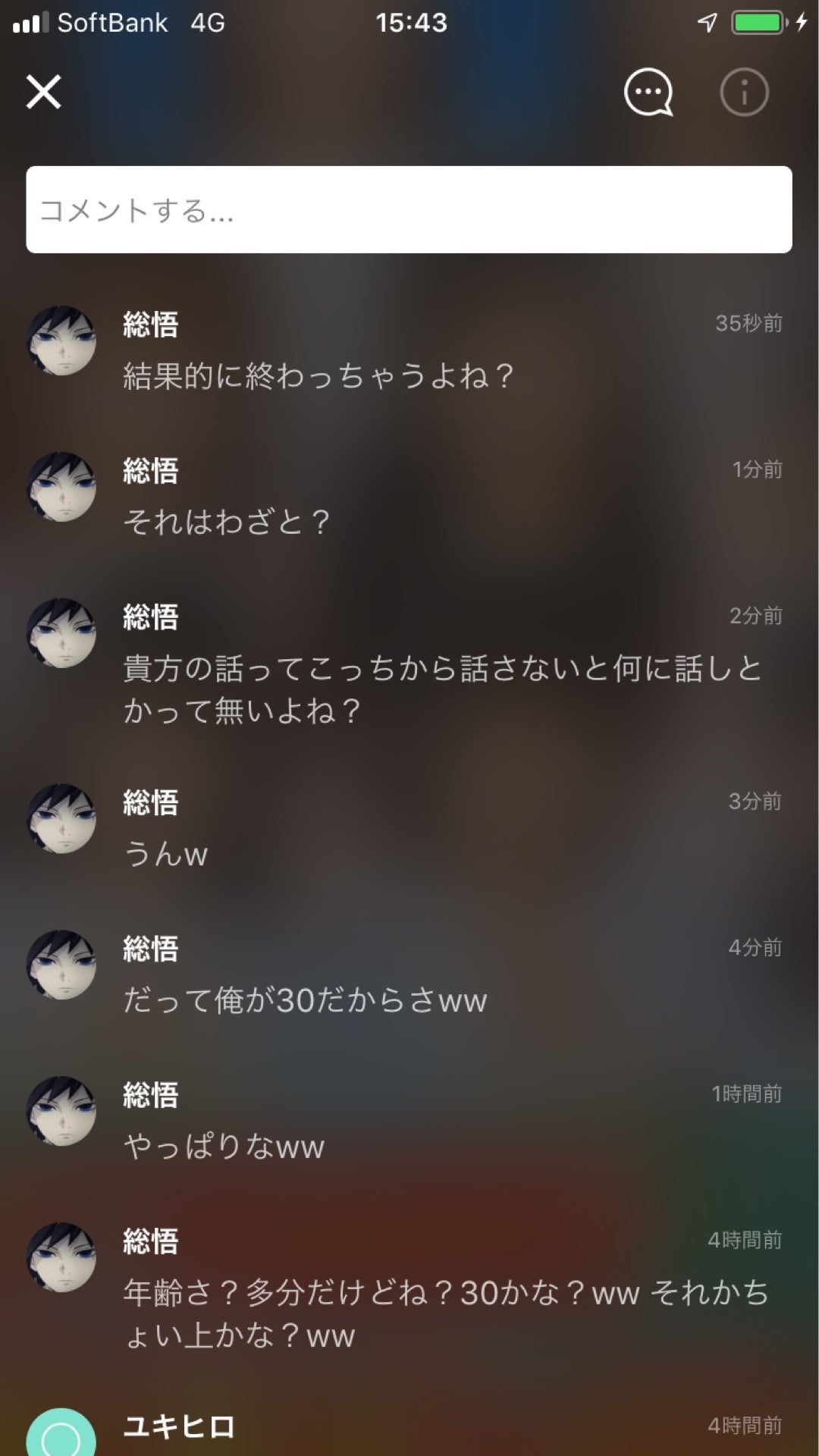Tap the comment 'だって俺が30だからさww'

point(305,999)
